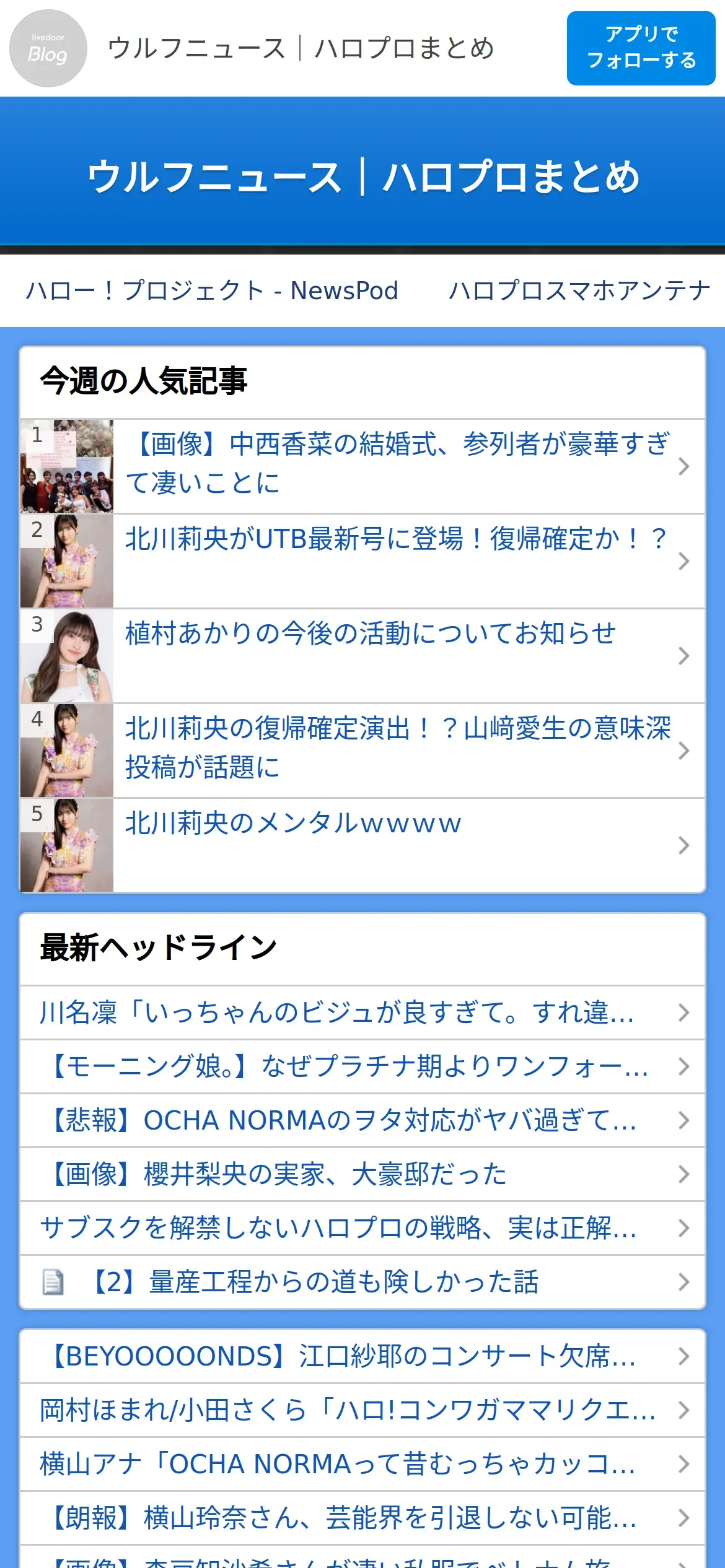Open the 【モーニング娘。】なぜプラチナ期 headline
The width and height of the screenshot is (725, 1568).
(x=347, y=1067)
